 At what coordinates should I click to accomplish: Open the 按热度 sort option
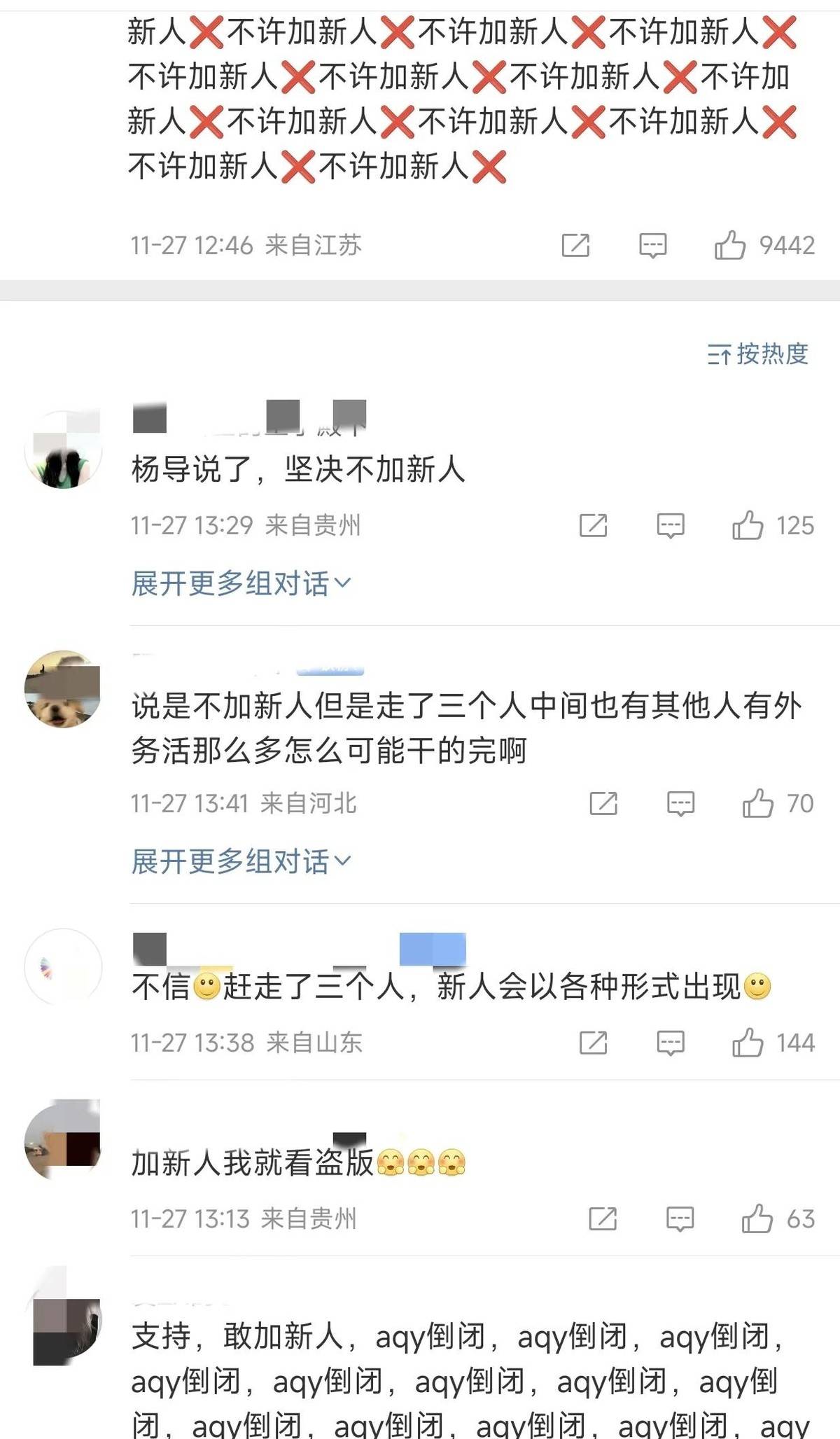(757, 354)
